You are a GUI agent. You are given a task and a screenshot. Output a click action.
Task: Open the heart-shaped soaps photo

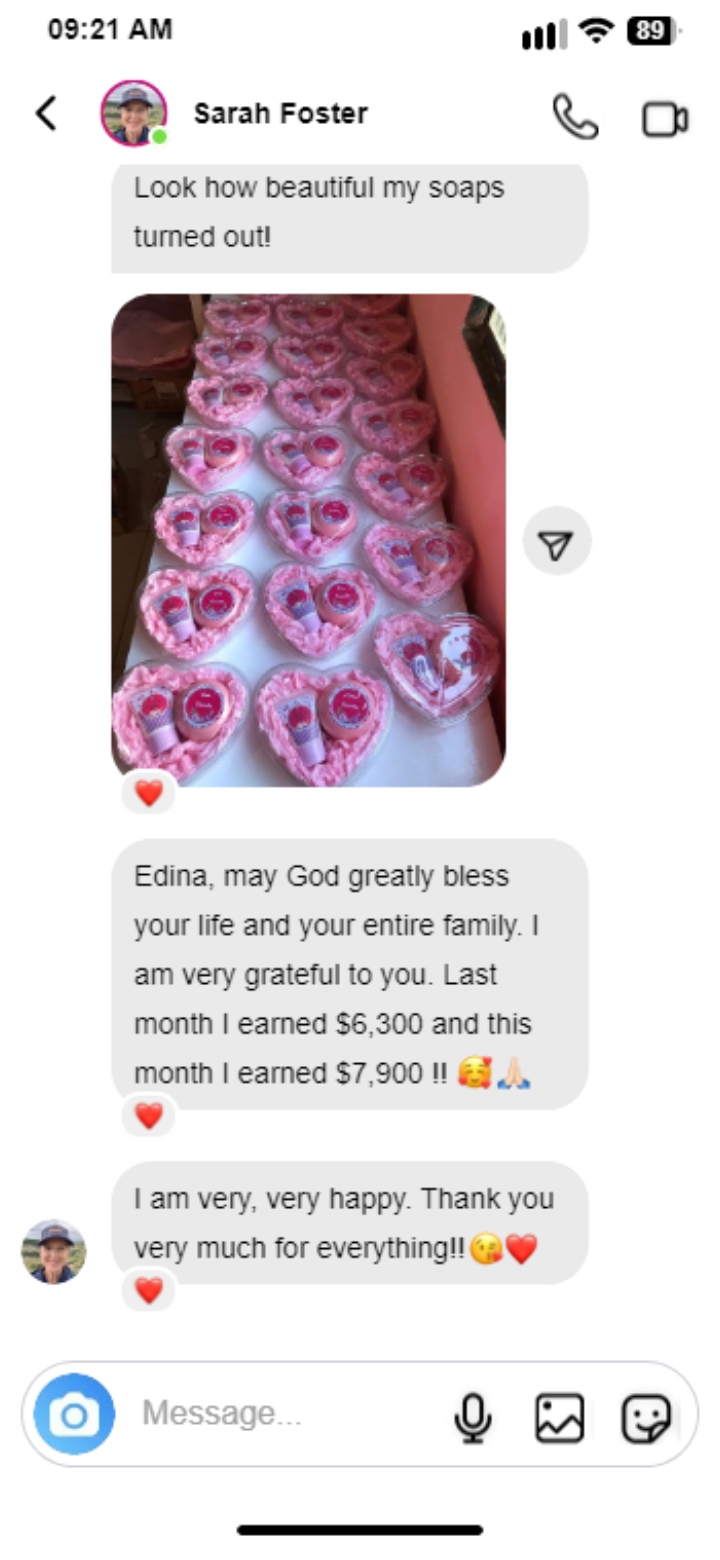pos(308,540)
